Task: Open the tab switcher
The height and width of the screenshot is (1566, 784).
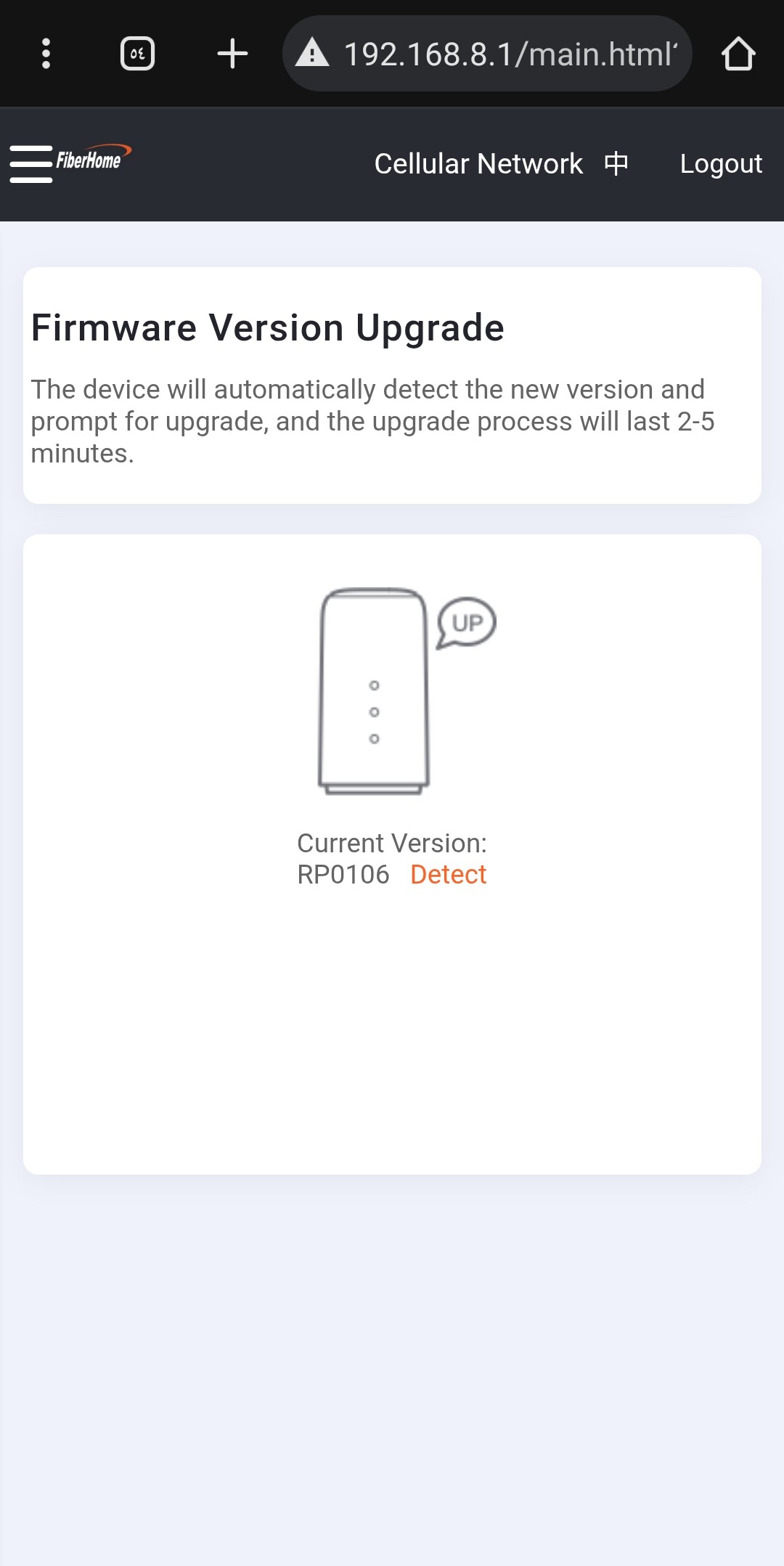Action: point(137,54)
